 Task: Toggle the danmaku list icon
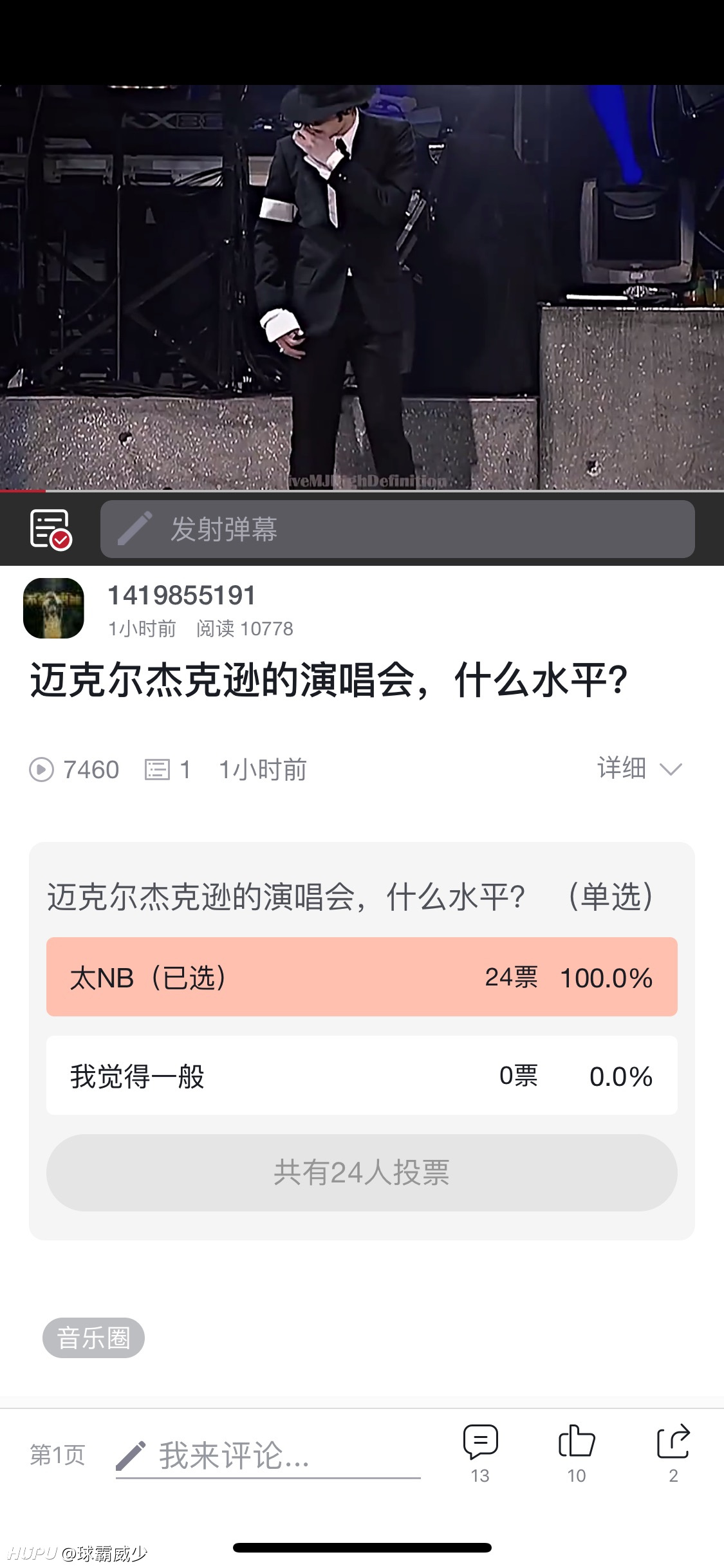(50, 529)
